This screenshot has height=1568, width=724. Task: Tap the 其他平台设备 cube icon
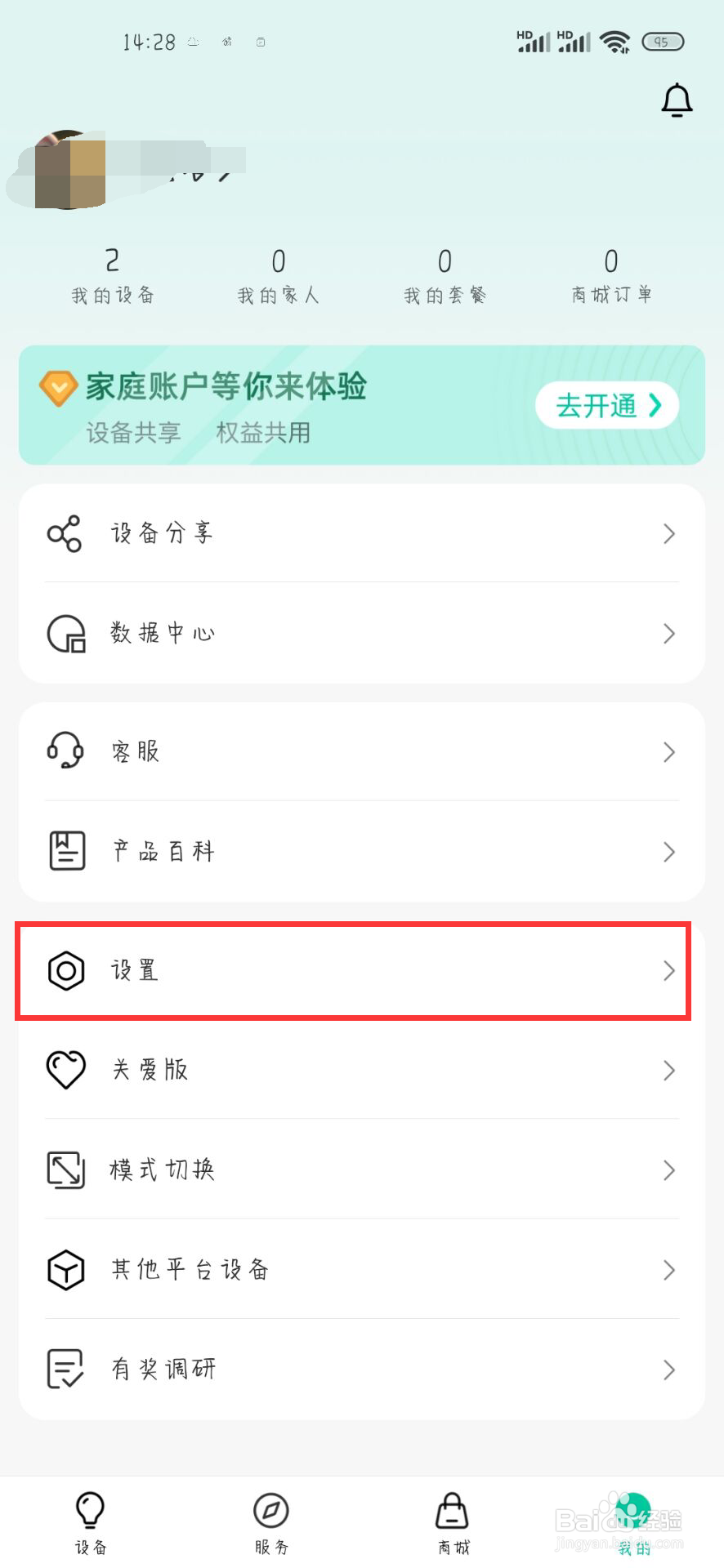65,1269
